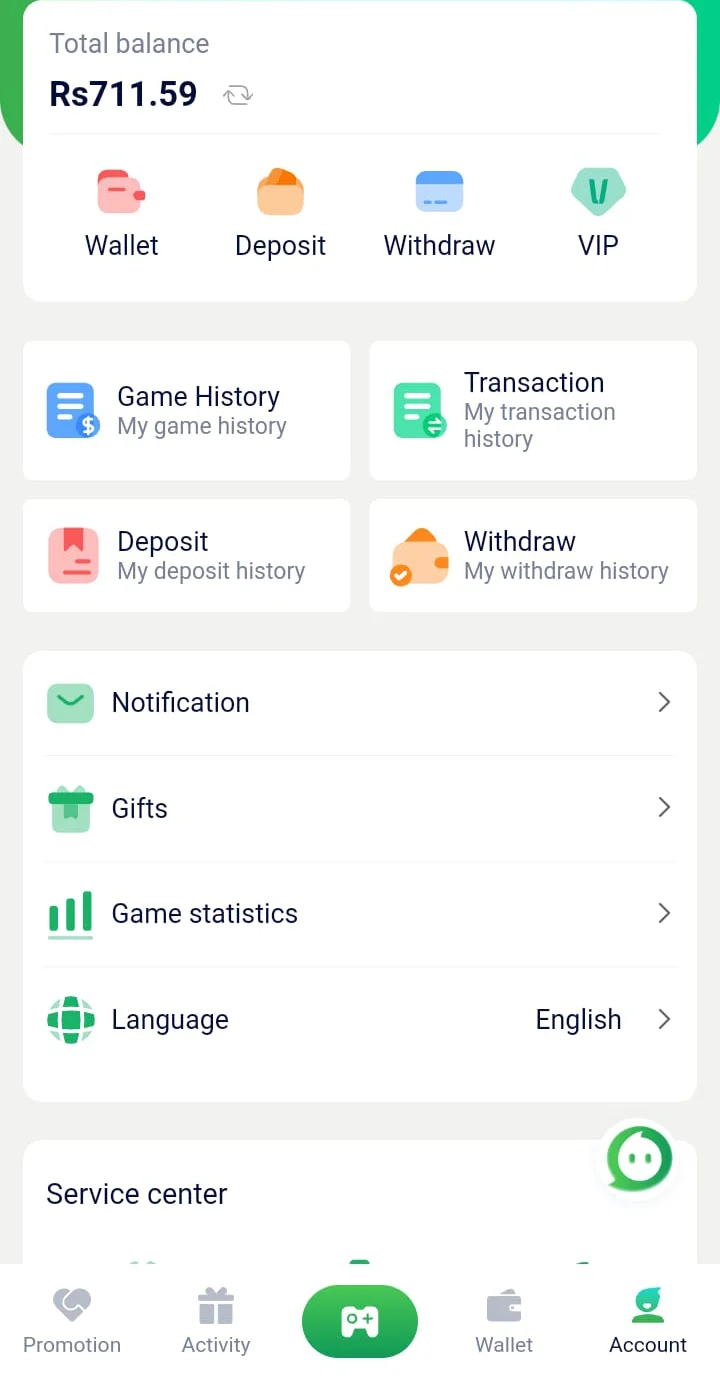View Game History card
Image resolution: width=720 pixels, height=1389 pixels.
pyautogui.click(x=187, y=411)
